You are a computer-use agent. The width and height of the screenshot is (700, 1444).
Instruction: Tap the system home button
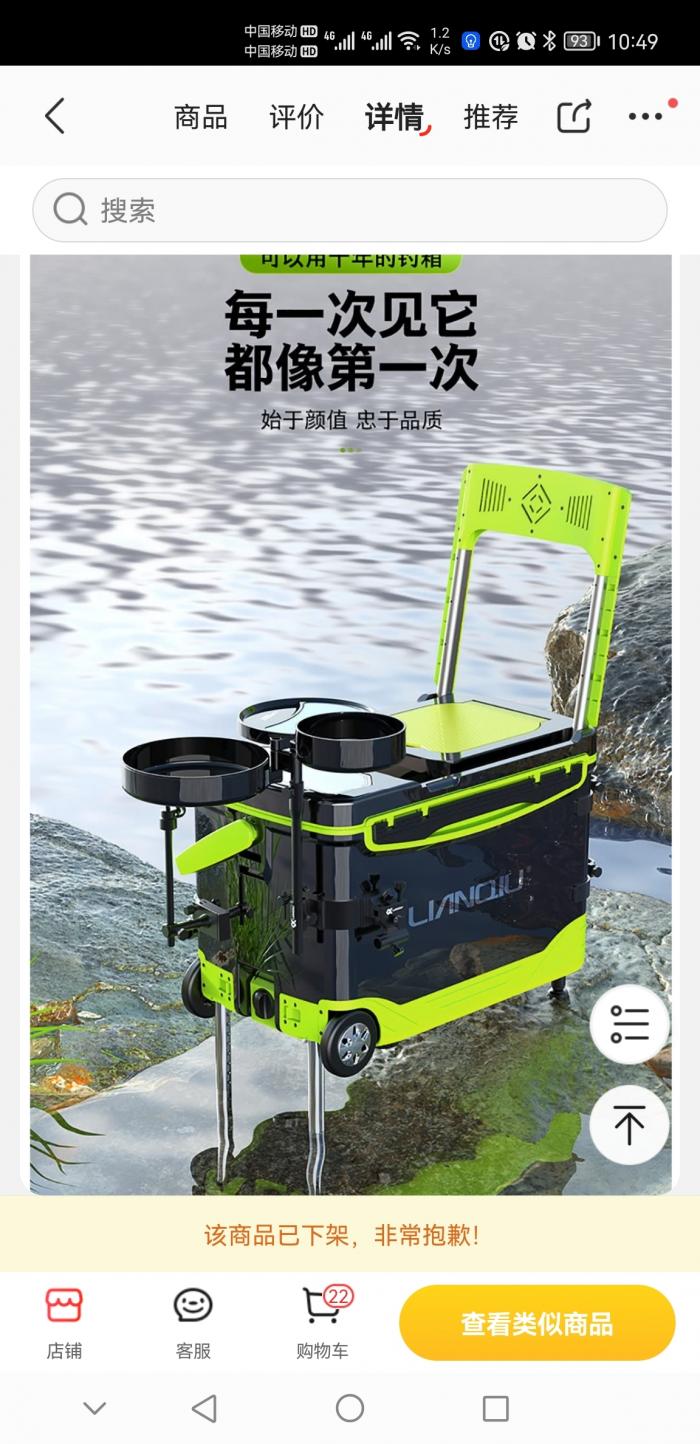[350, 1408]
